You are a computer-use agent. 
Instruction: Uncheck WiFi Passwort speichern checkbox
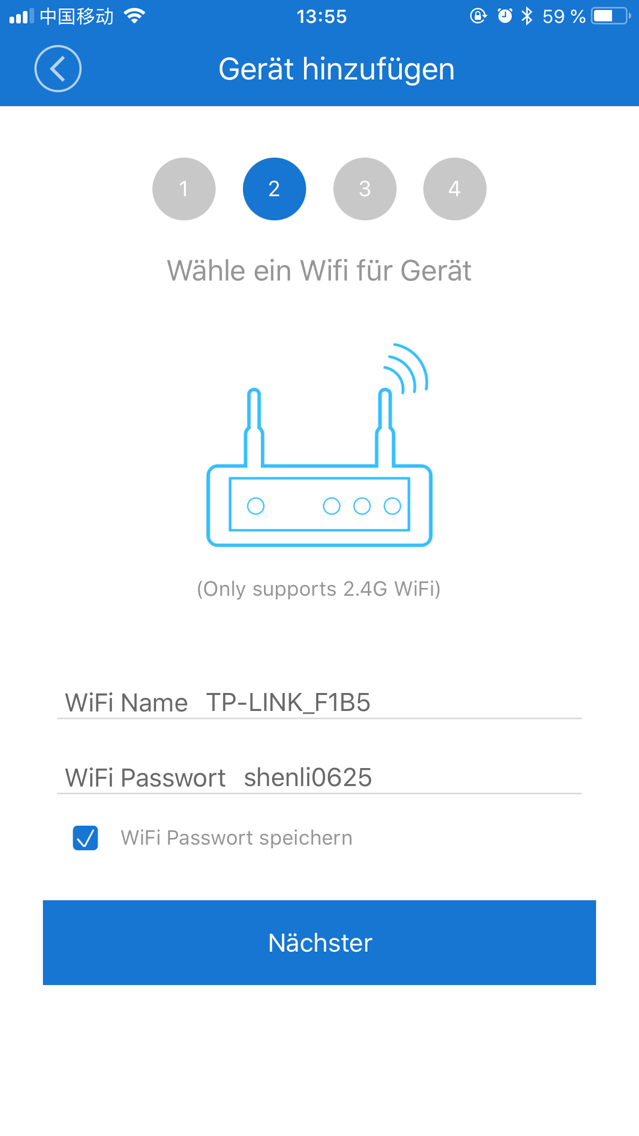pyautogui.click(x=86, y=838)
